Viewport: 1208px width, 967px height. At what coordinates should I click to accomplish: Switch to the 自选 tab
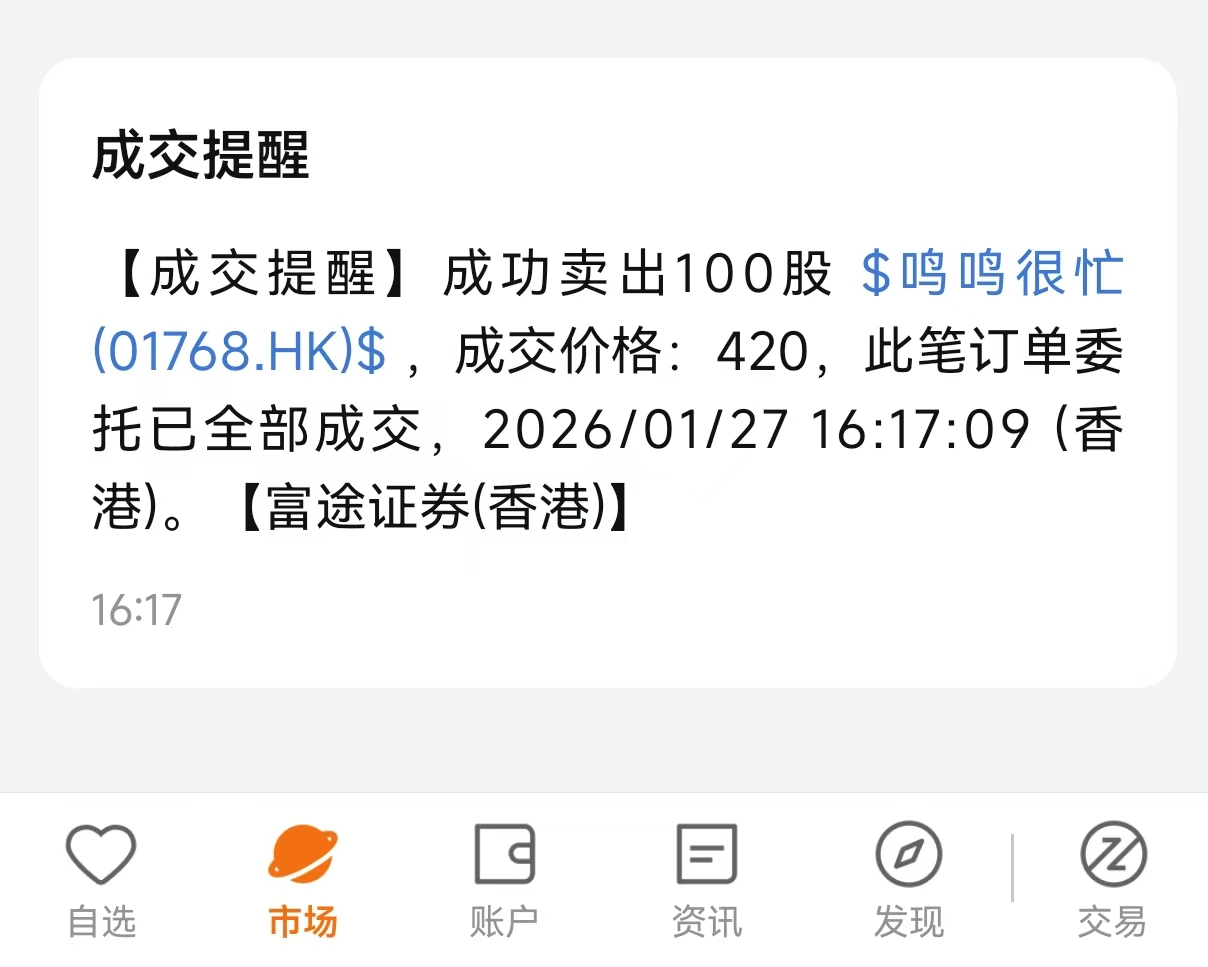pos(101,882)
